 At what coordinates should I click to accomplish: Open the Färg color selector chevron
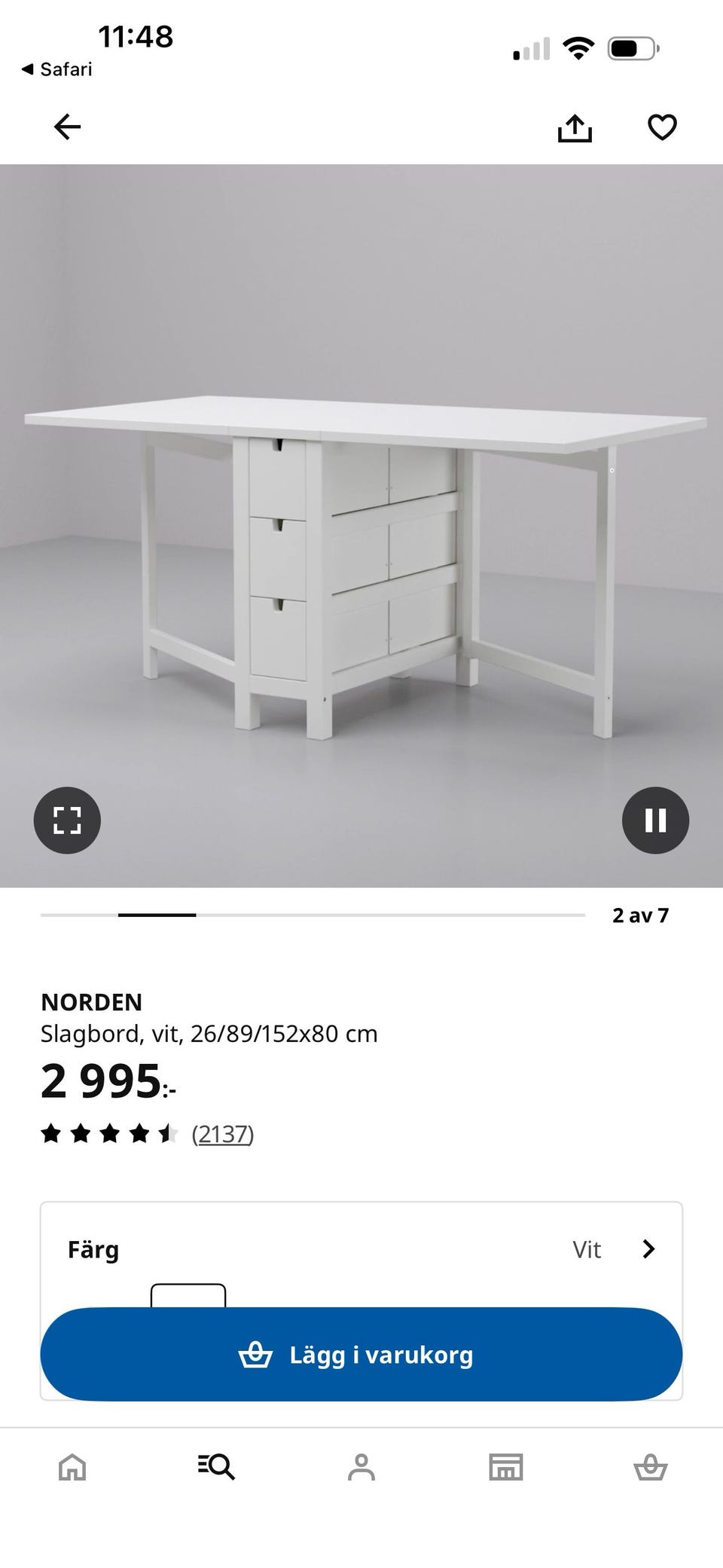coord(648,1249)
